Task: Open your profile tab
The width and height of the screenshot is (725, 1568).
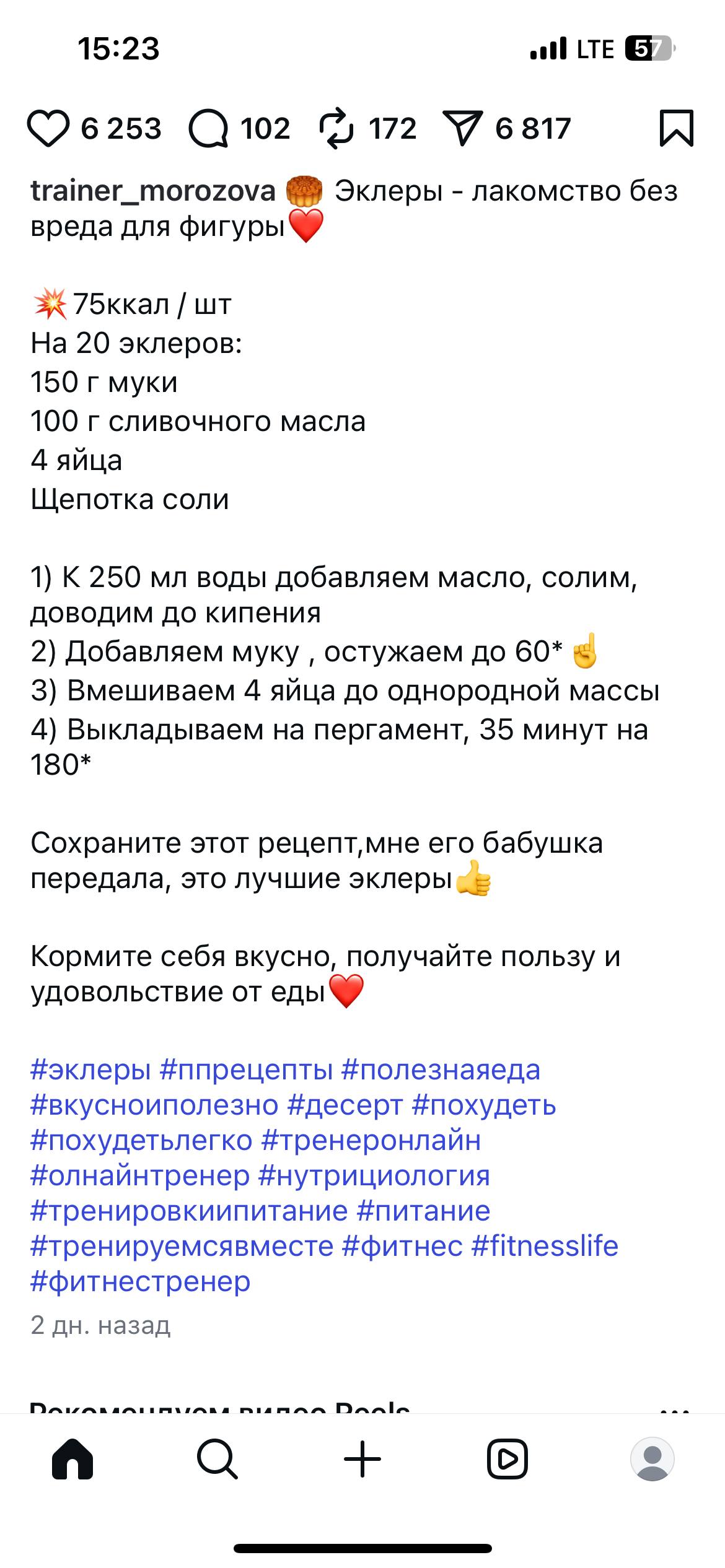Action: (652, 1460)
